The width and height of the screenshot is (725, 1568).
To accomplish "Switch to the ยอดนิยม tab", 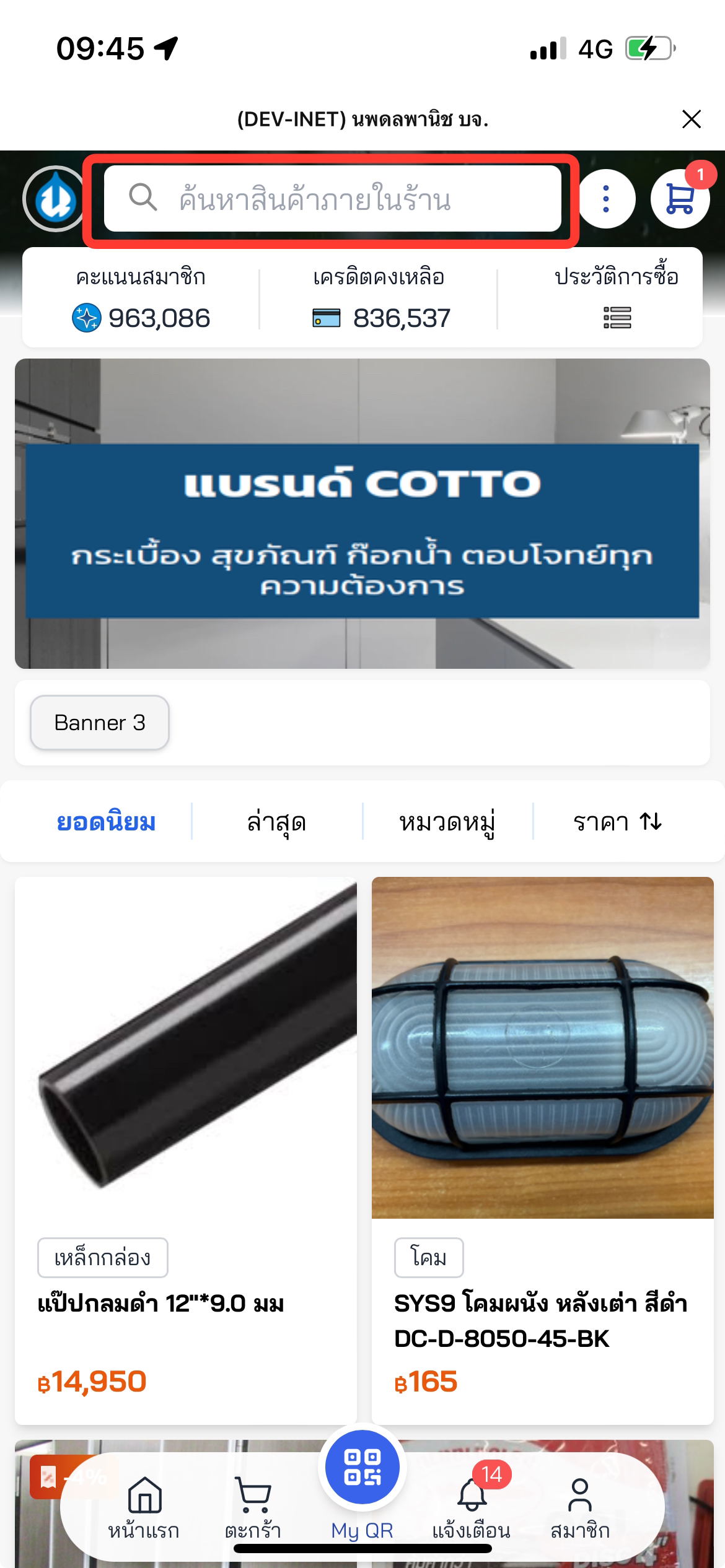I will tap(106, 822).
